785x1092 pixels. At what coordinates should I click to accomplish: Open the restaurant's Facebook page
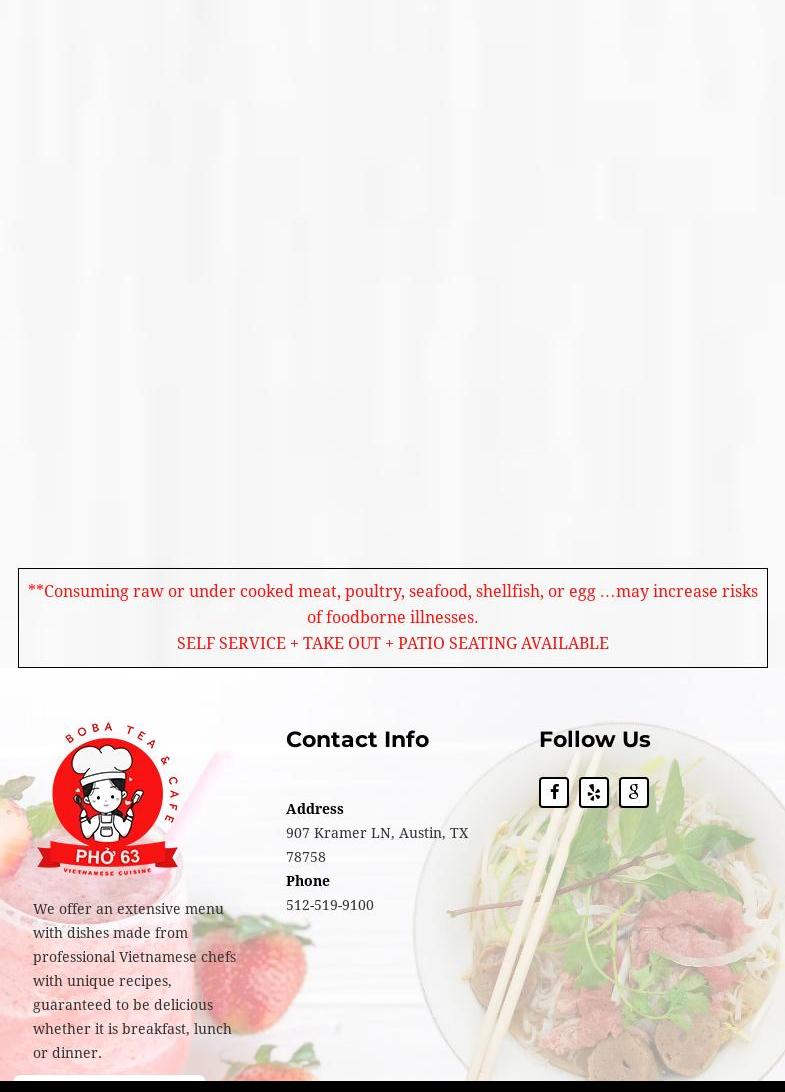(554, 792)
